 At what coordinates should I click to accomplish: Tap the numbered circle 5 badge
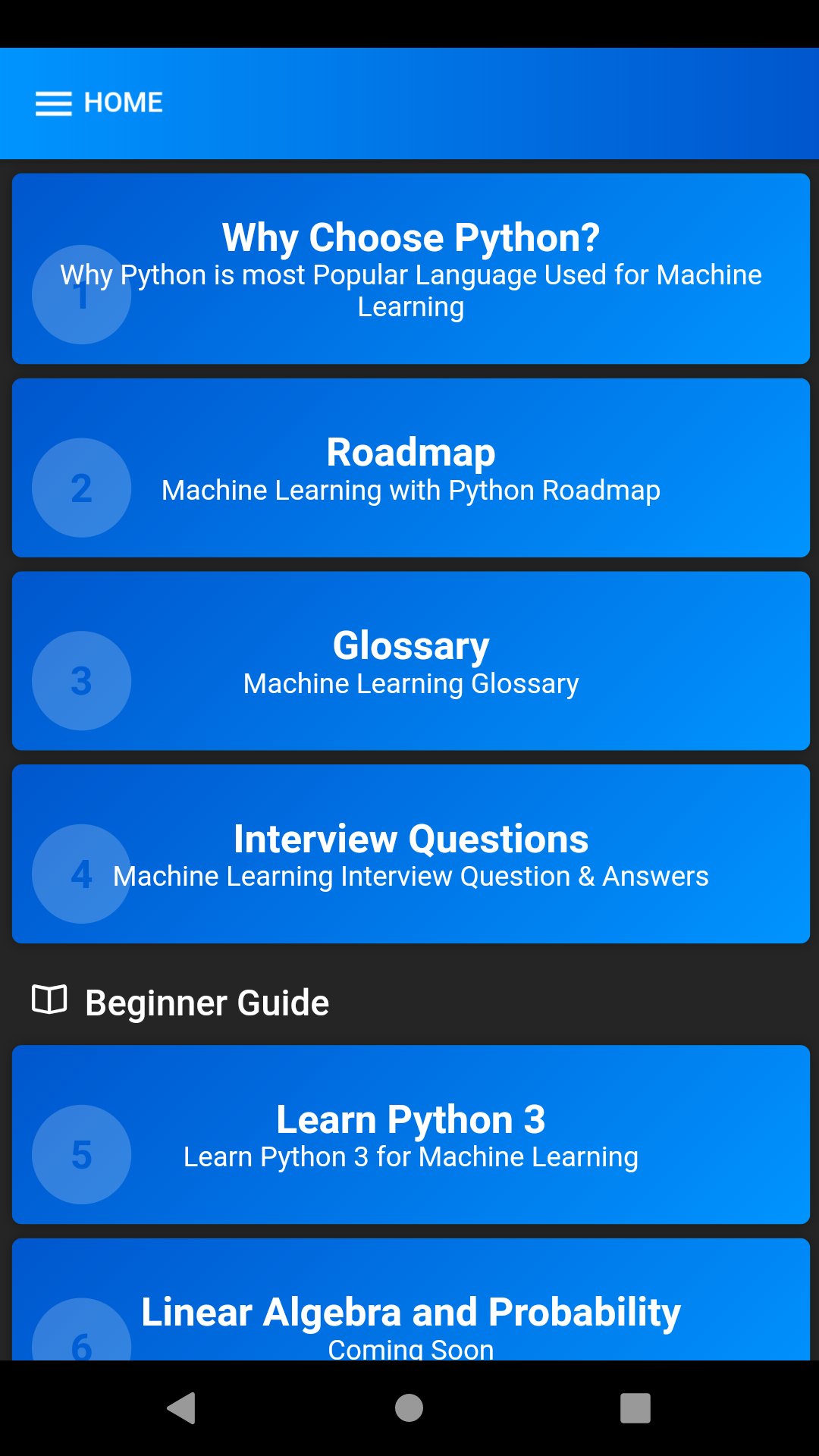(81, 1153)
